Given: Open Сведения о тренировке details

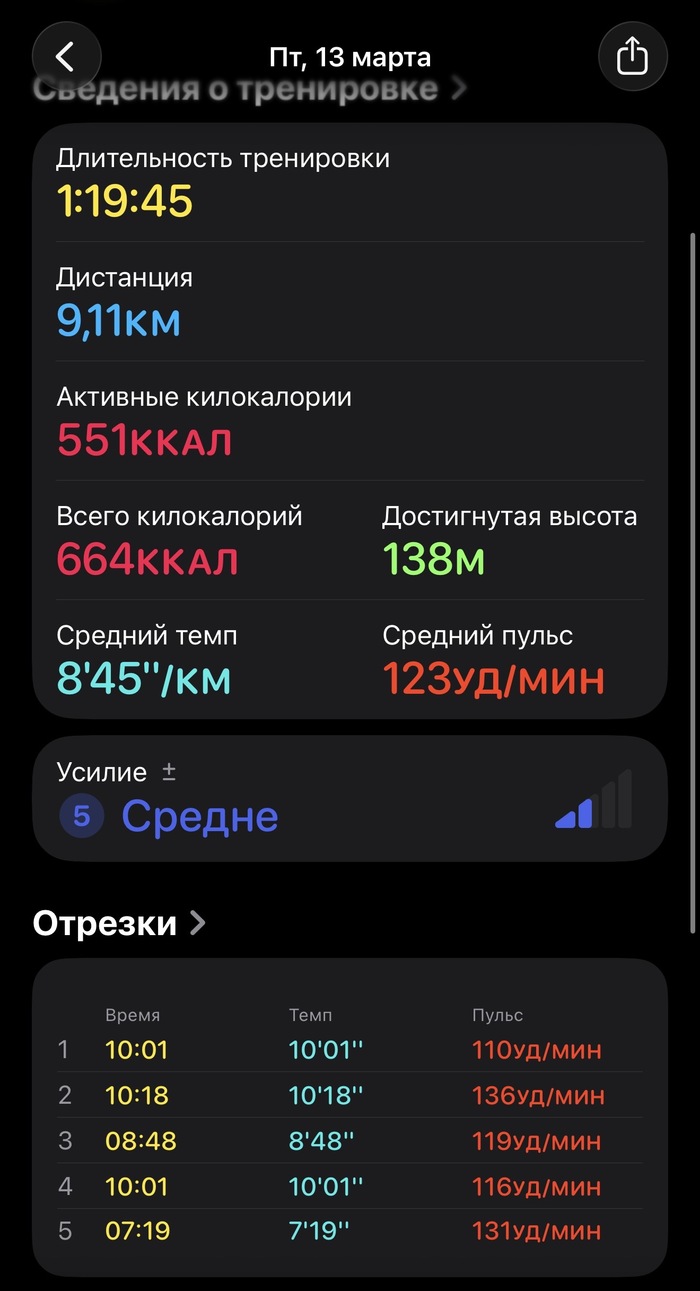Looking at the screenshot, I should point(250,89).
